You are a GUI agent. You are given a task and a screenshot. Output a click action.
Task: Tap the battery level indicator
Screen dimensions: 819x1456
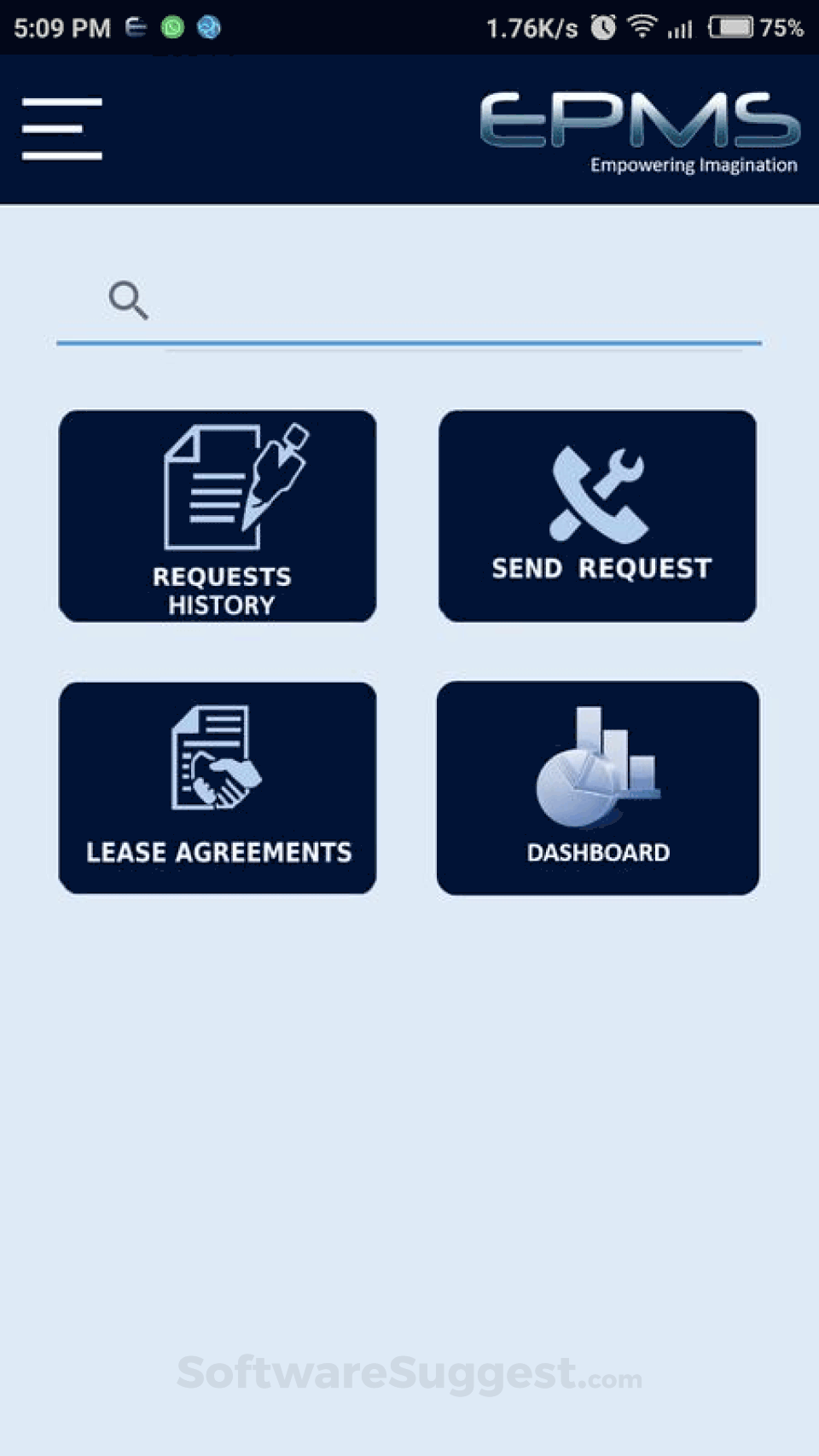734,26
